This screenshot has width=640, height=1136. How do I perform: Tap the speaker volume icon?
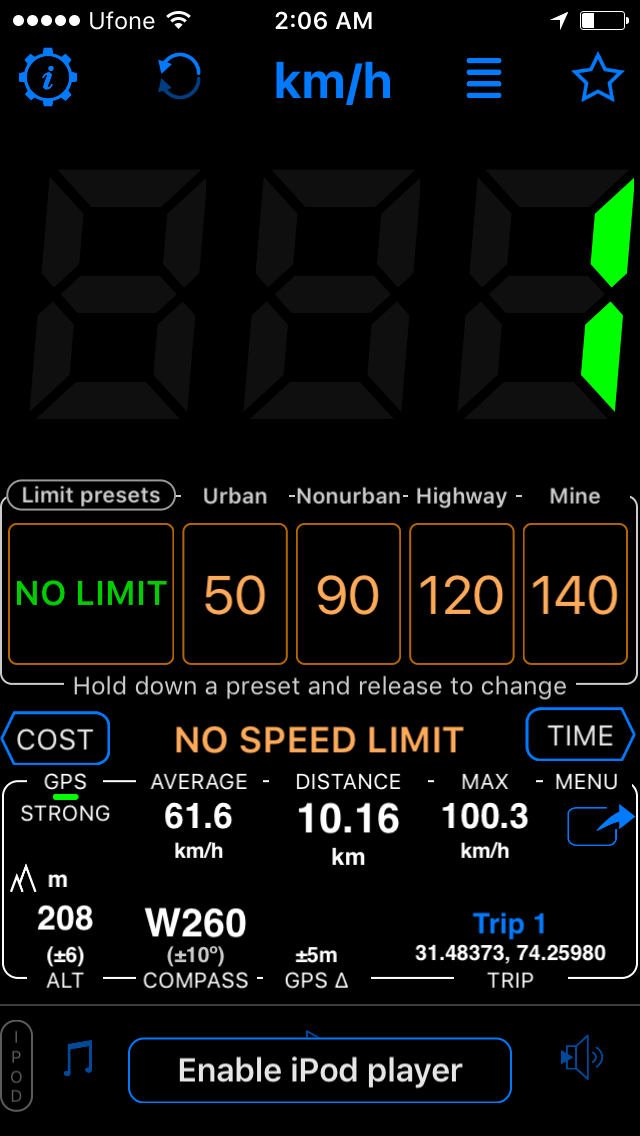point(581,1058)
